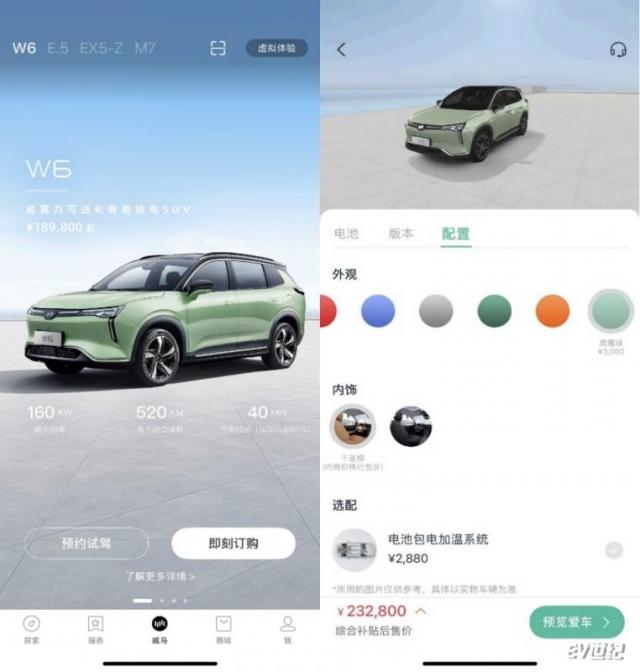
Task: Open the scan icon in the top bar
Action: pos(218,48)
